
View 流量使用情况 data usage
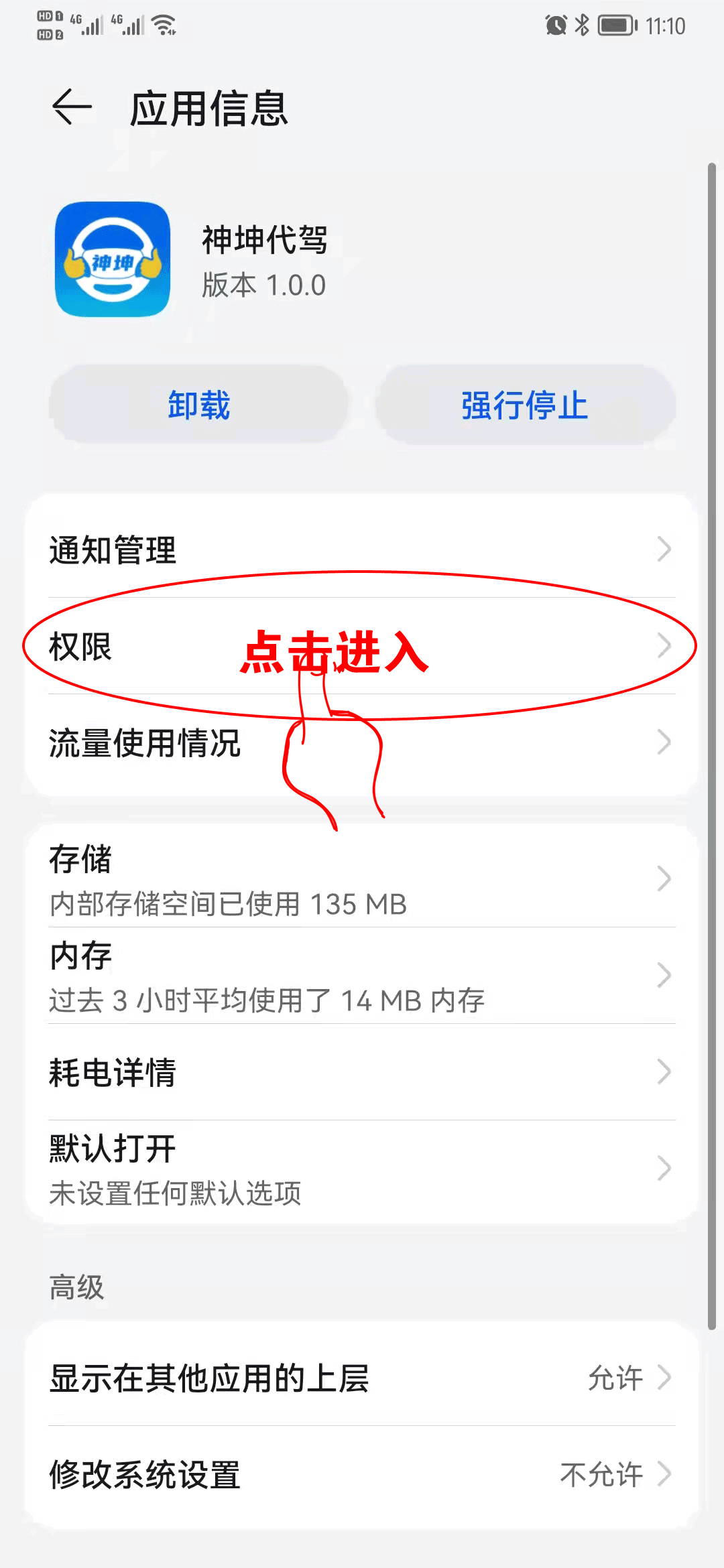point(361,742)
